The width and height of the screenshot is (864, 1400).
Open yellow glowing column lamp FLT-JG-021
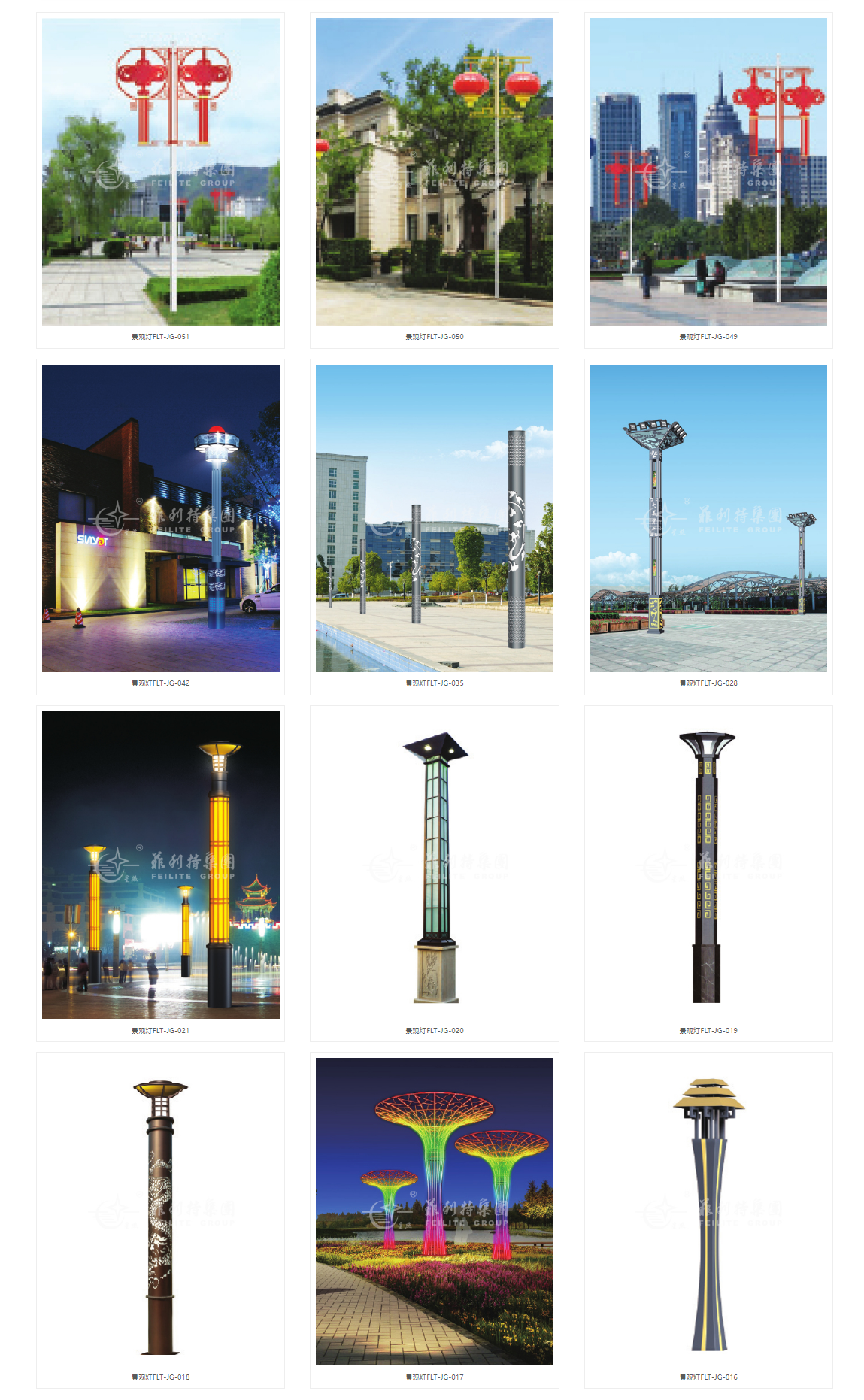coord(160,865)
